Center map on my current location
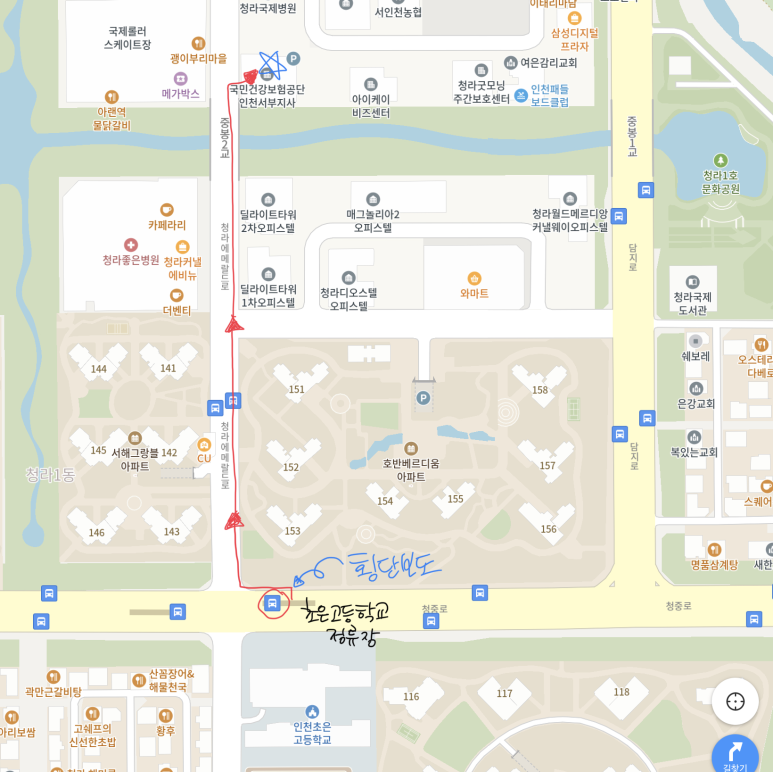Screen dimensions: 773x772 735,701
